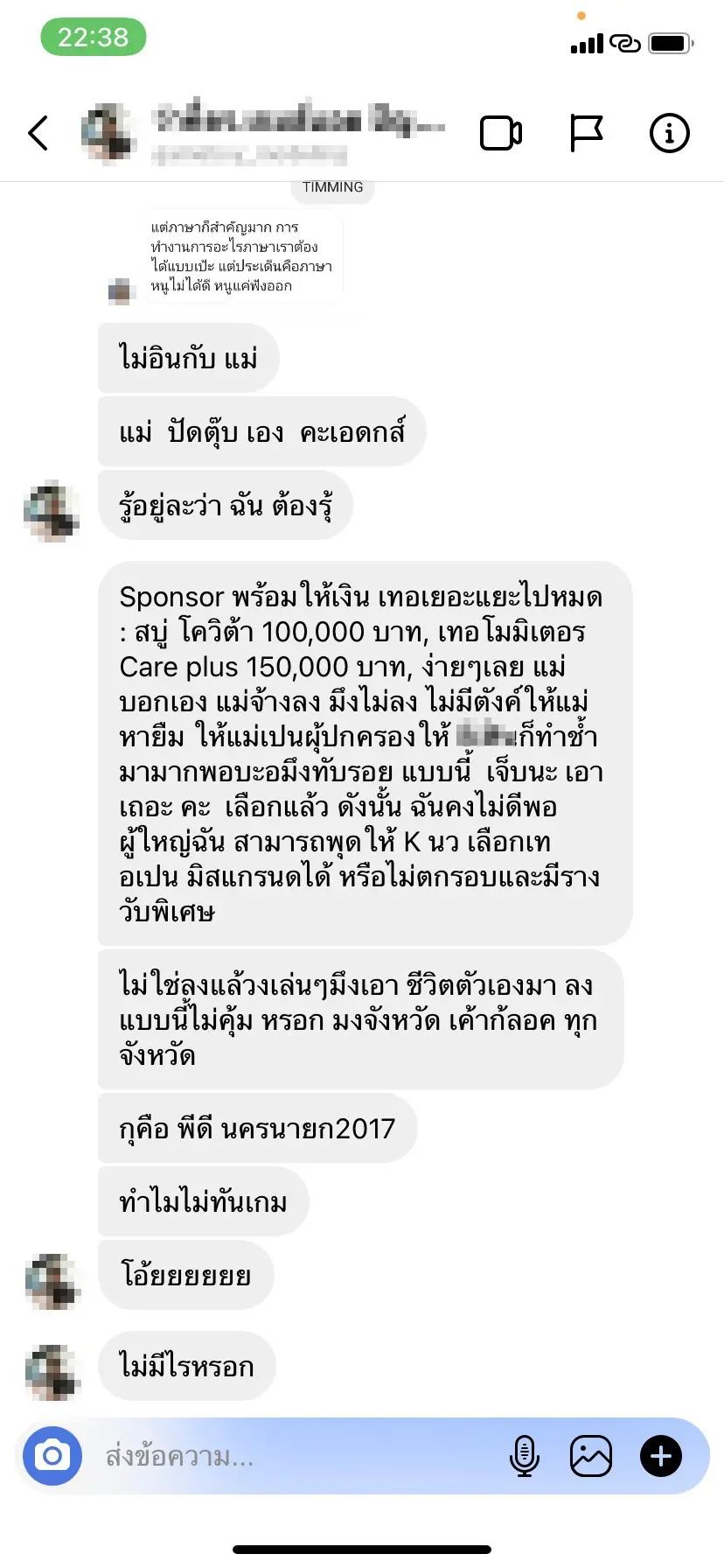Open the plus button for more attachments

661,1456
